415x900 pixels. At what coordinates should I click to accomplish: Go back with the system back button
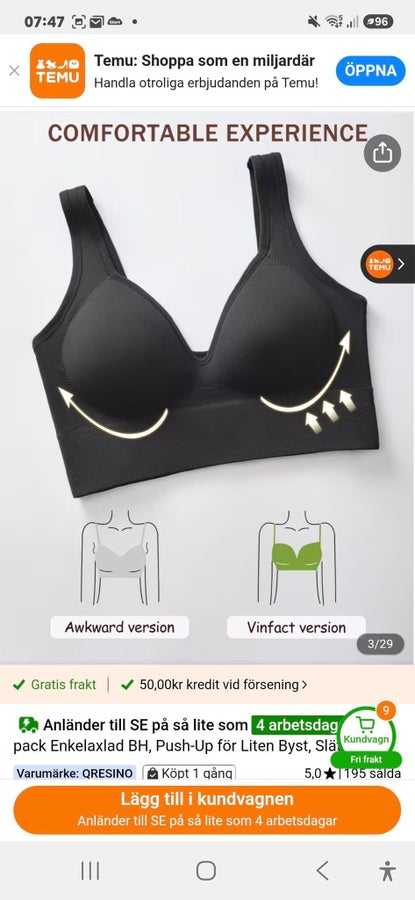[x=323, y=871]
